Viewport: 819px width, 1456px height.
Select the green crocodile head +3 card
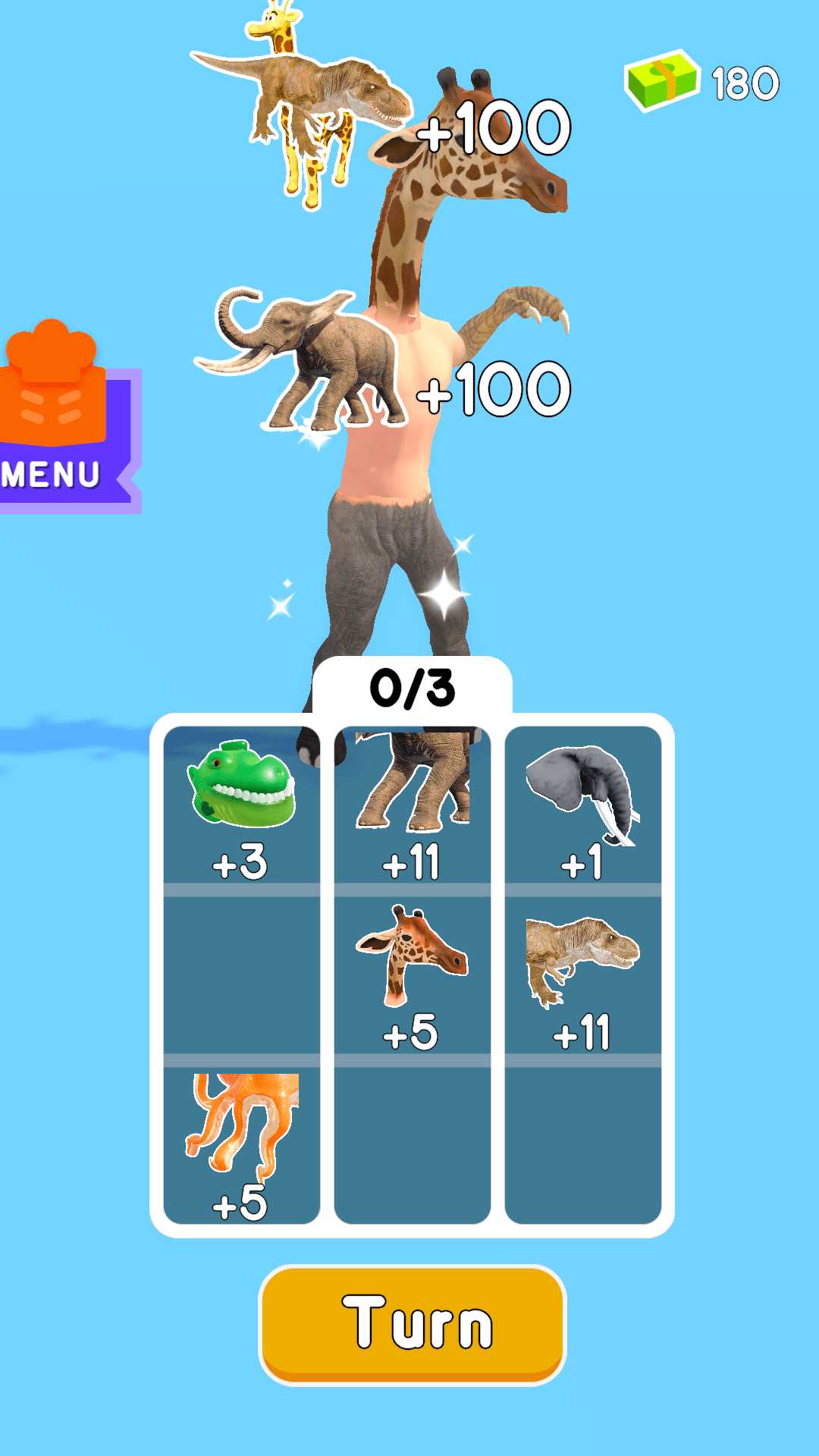click(x=241, y=805)
